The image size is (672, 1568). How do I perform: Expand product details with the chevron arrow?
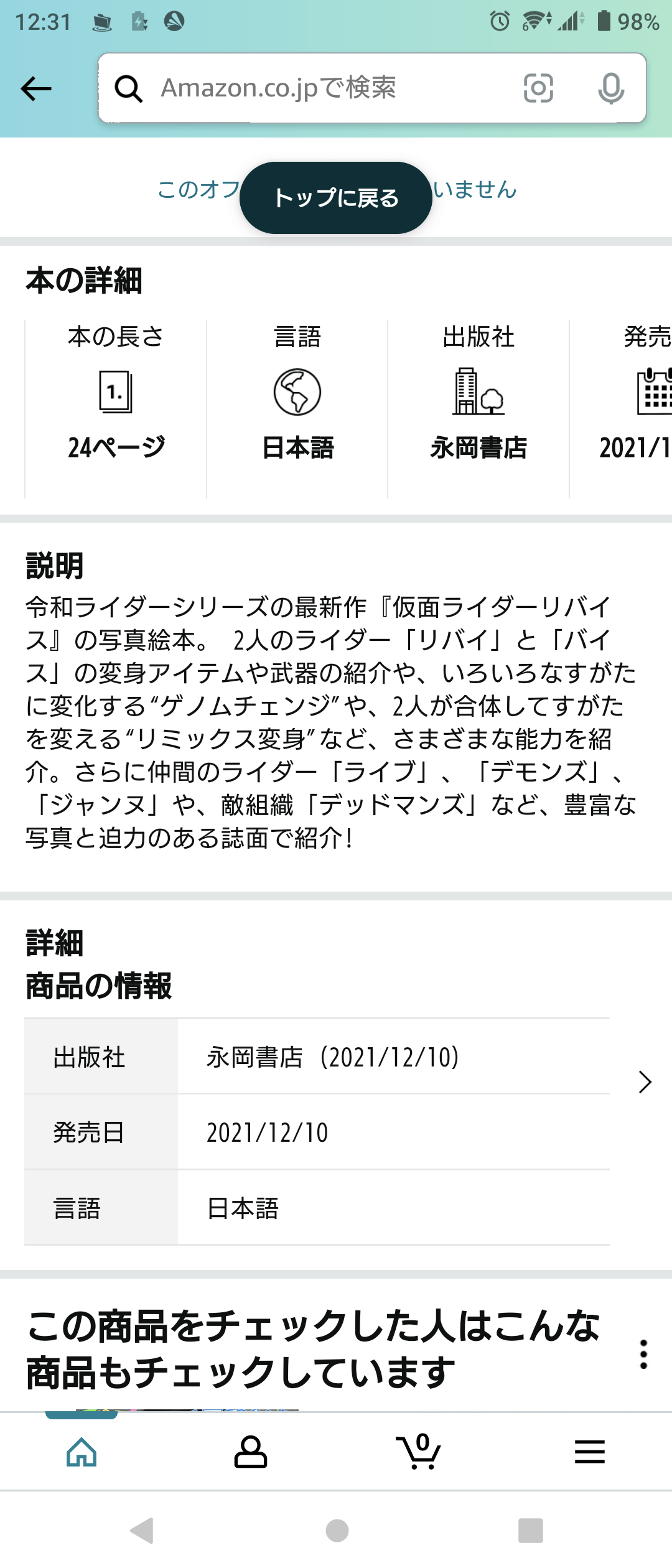click(645, 1082)
